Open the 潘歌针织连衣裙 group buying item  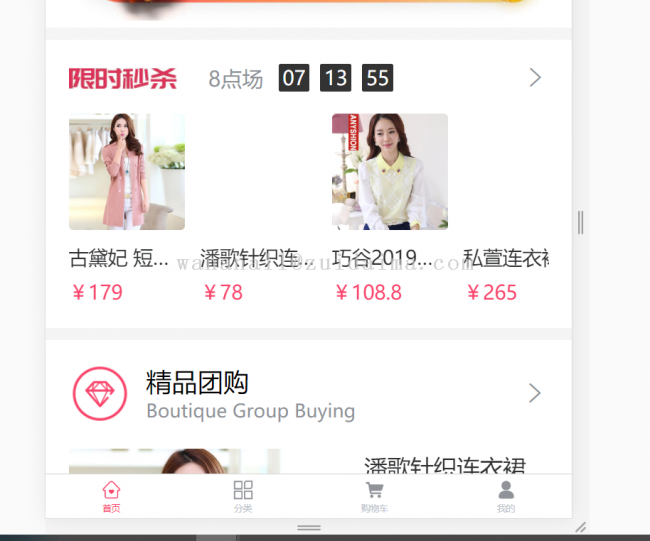[445, 465]
